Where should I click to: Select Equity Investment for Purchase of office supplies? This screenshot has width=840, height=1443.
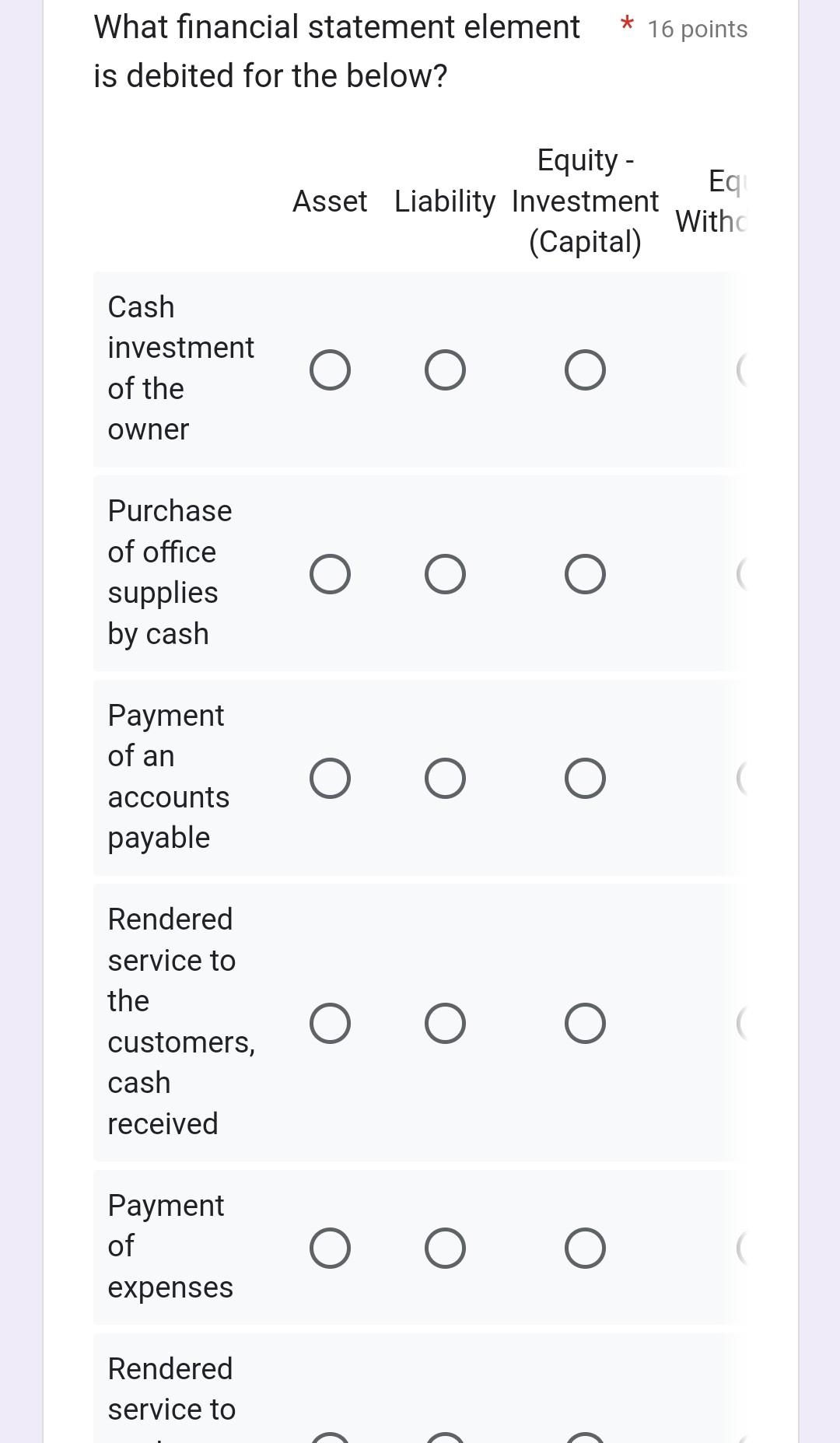585,574
